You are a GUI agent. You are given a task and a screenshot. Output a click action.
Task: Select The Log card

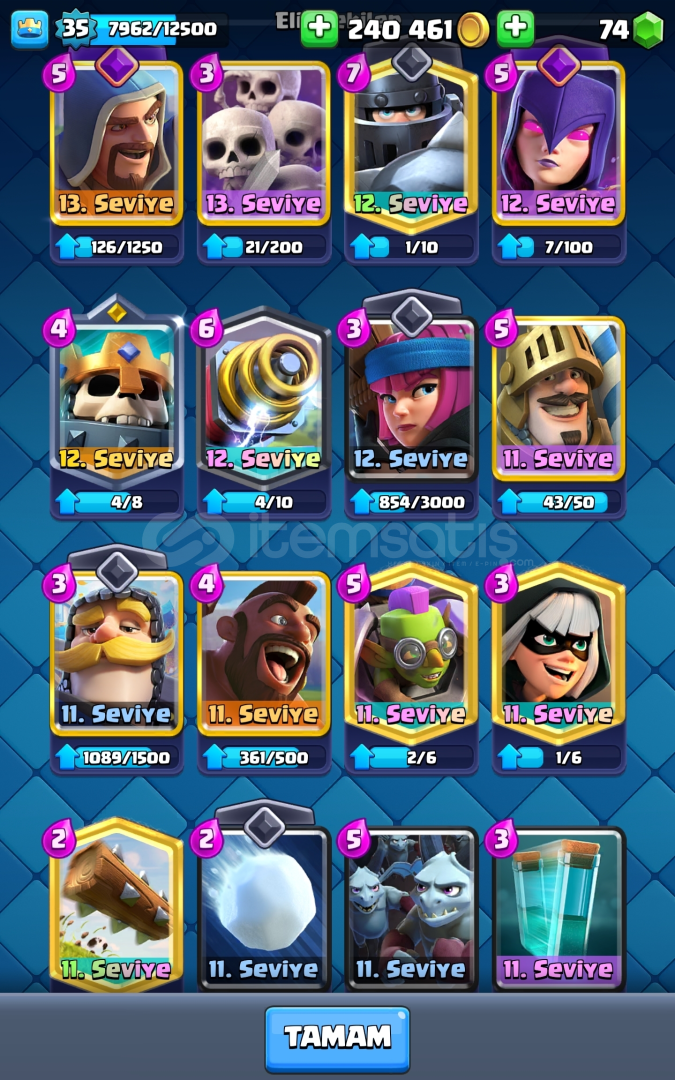click(117, 905)
